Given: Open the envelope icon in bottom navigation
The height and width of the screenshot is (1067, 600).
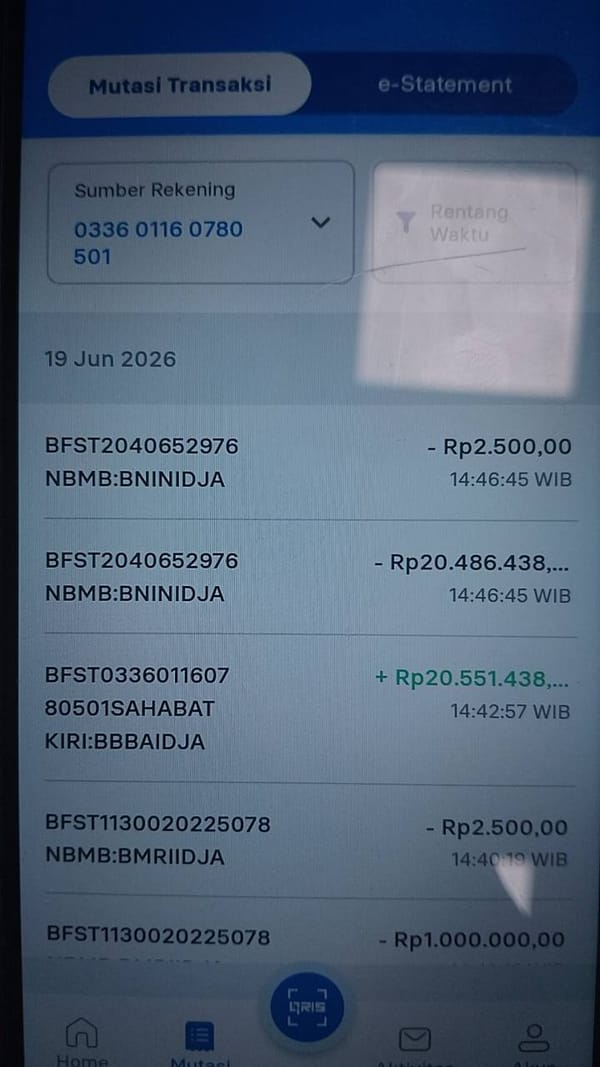Looking at the screenshot, I should [414, 1041].
